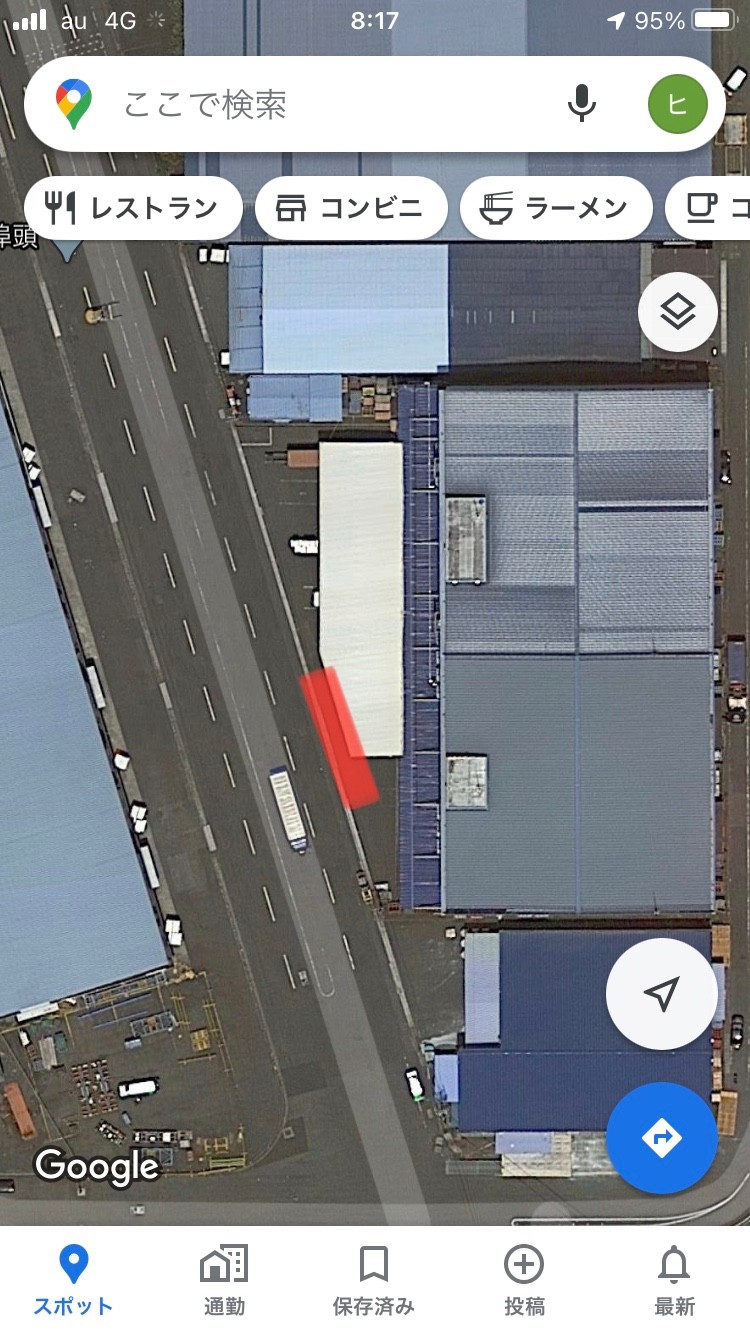Image resolution: width=750 pixels, height=1334 pixels.
Task: Open the 保存済み tab
Action: [374, 1280]
